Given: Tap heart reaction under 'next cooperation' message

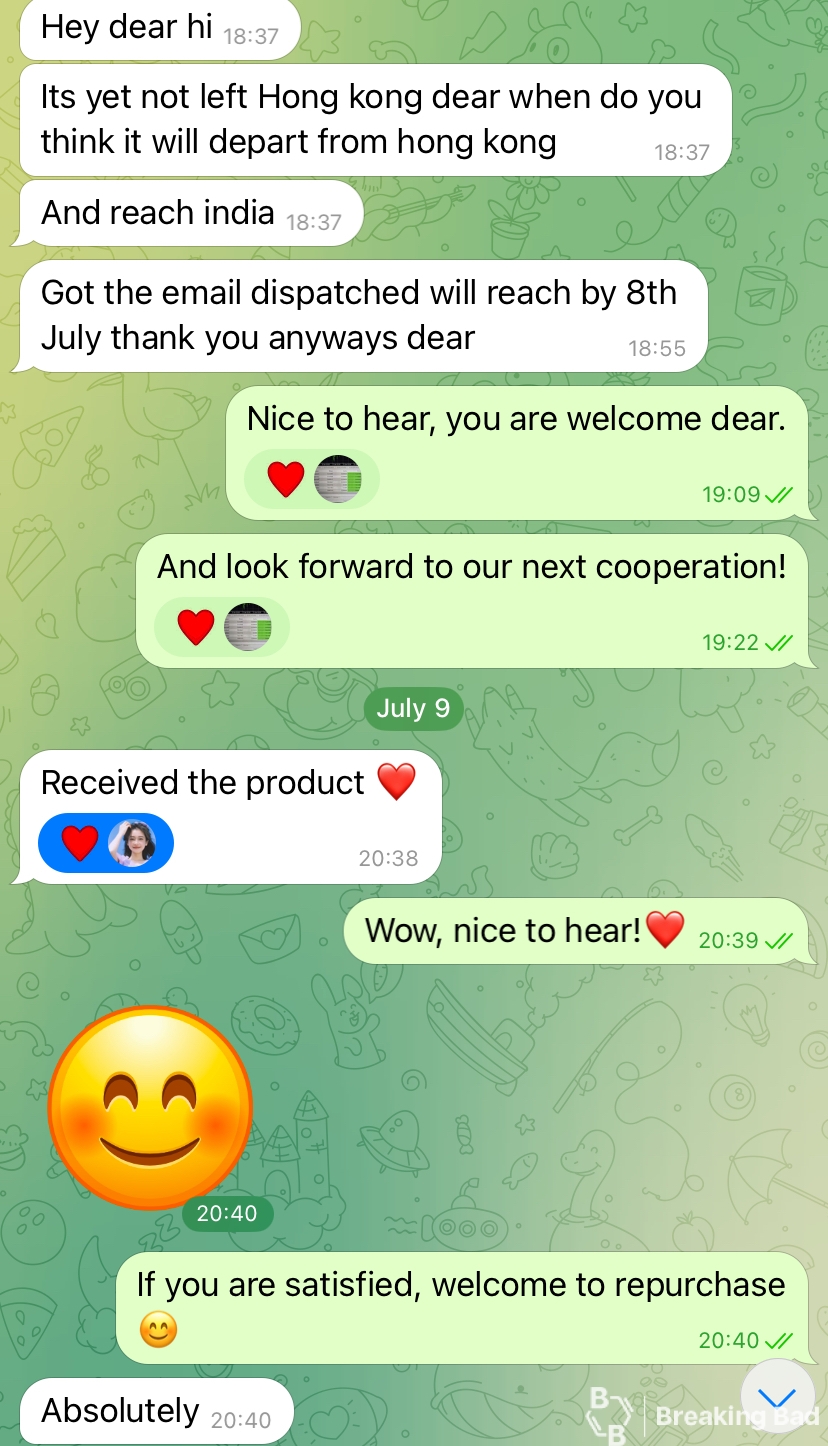Looking at the screenshot, I should (x=196, y=627).
